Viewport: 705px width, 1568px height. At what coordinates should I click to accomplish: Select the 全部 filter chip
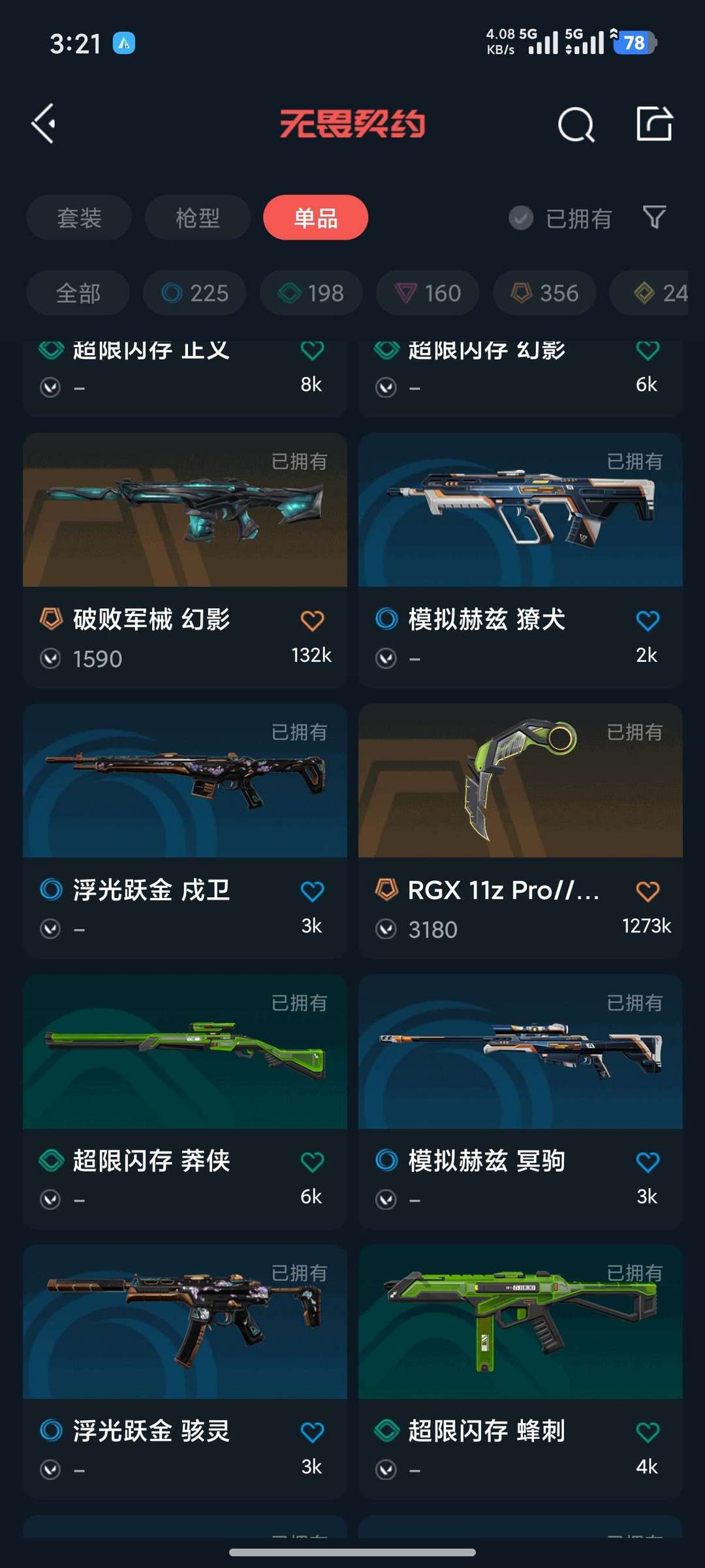coord(78,293)
